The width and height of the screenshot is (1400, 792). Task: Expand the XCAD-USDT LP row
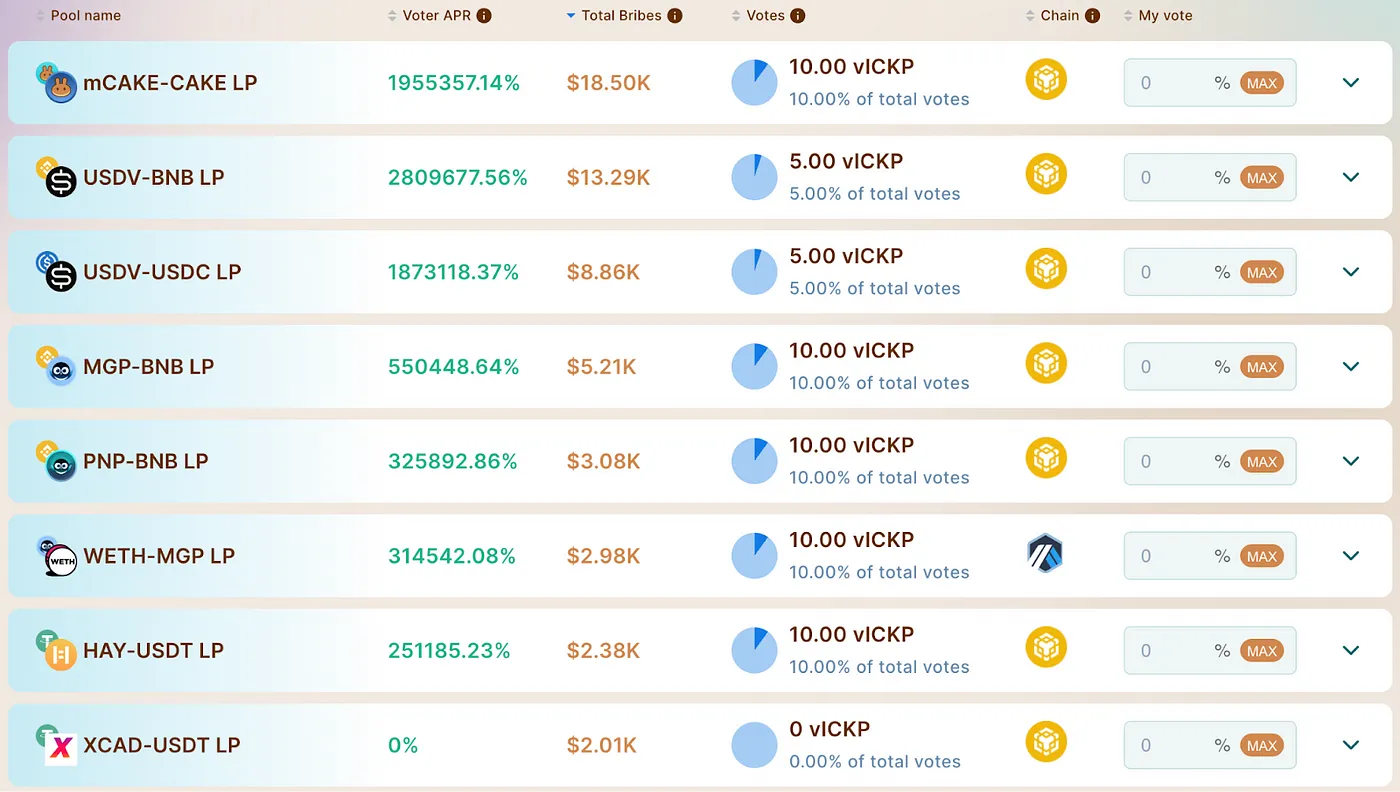pyautogui.click(x=1351, y=745)
